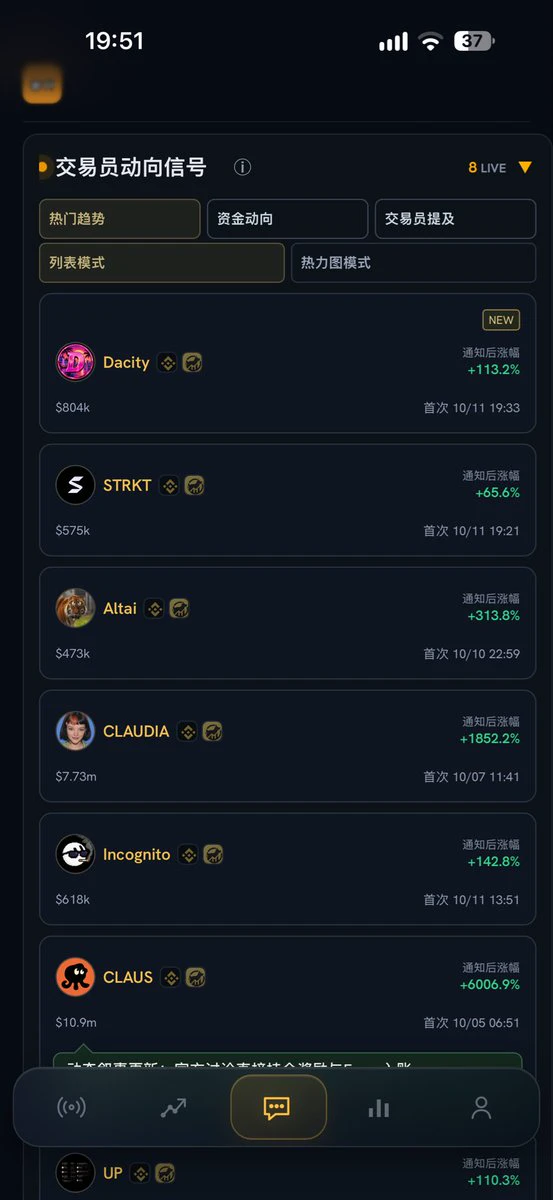
Task: Switch to 热力图模式 view
Action: tap(413, 263)
